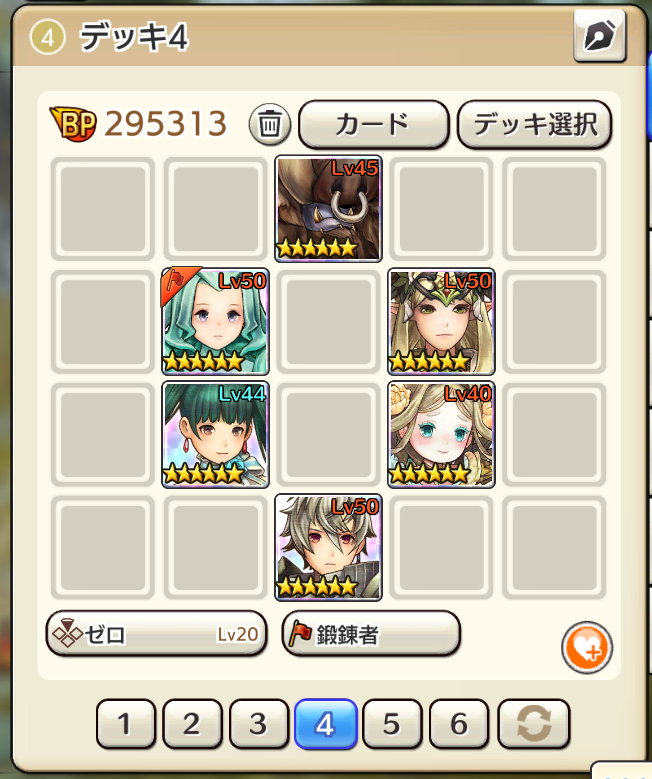Screen dimensions: 652x779
Task: Open the ゼロ Lv20 button
Action: click(x=156, y=634)
